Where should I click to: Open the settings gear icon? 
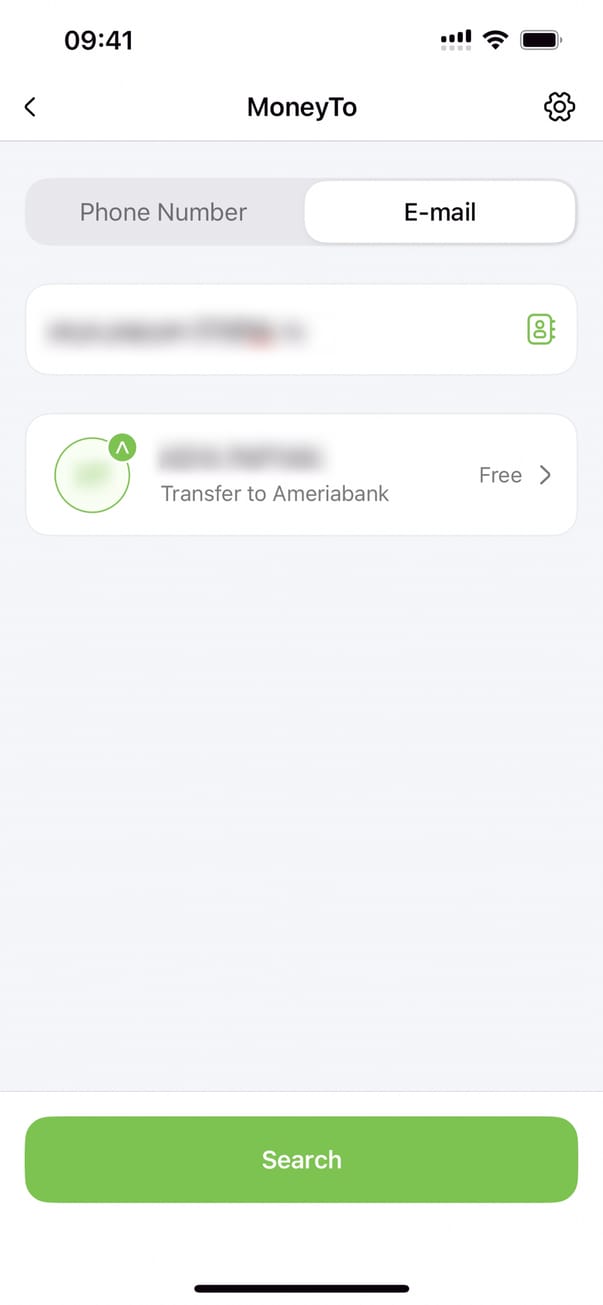[x=559, y=107]
